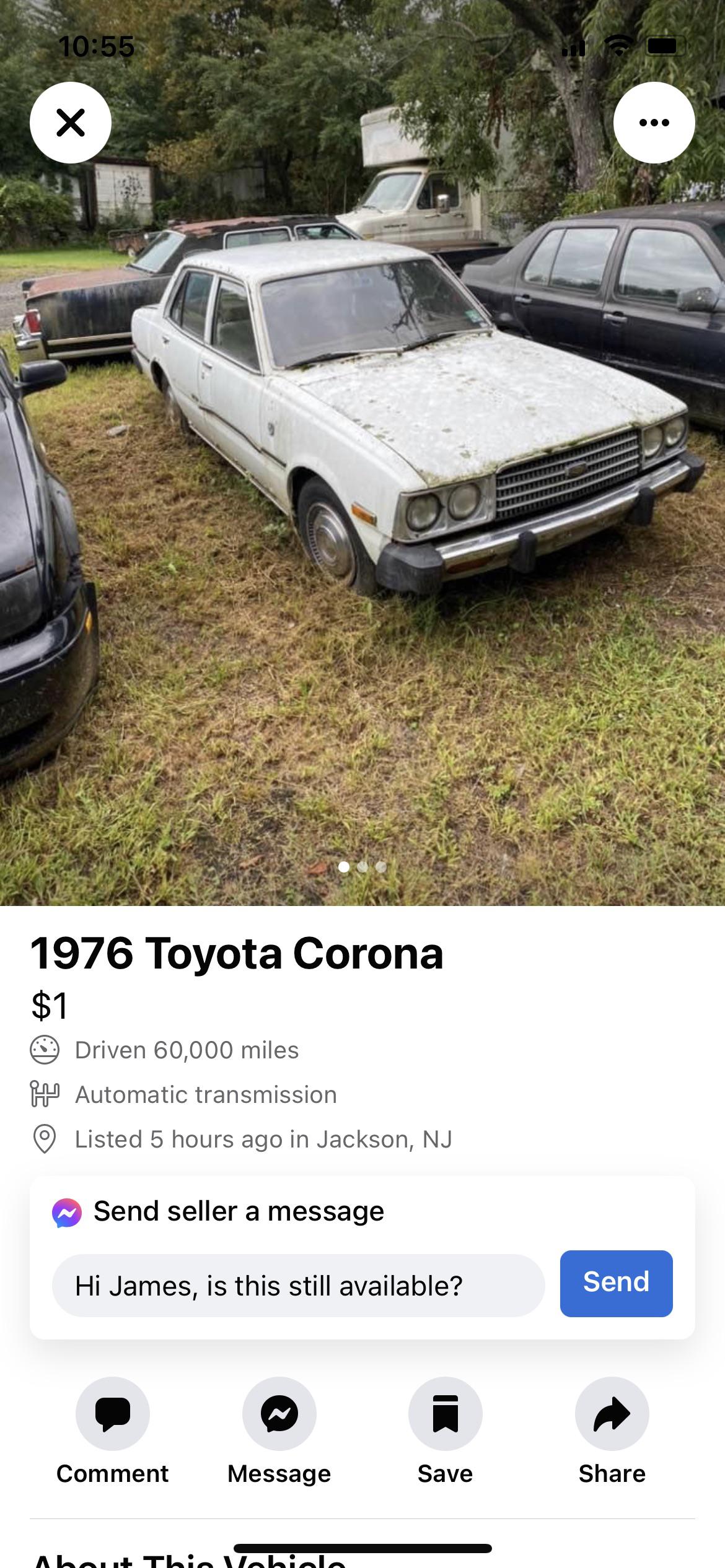Close the Toyota Corona listing
The height and width of the screenshot is (1568, 725).
pos(71,123)
